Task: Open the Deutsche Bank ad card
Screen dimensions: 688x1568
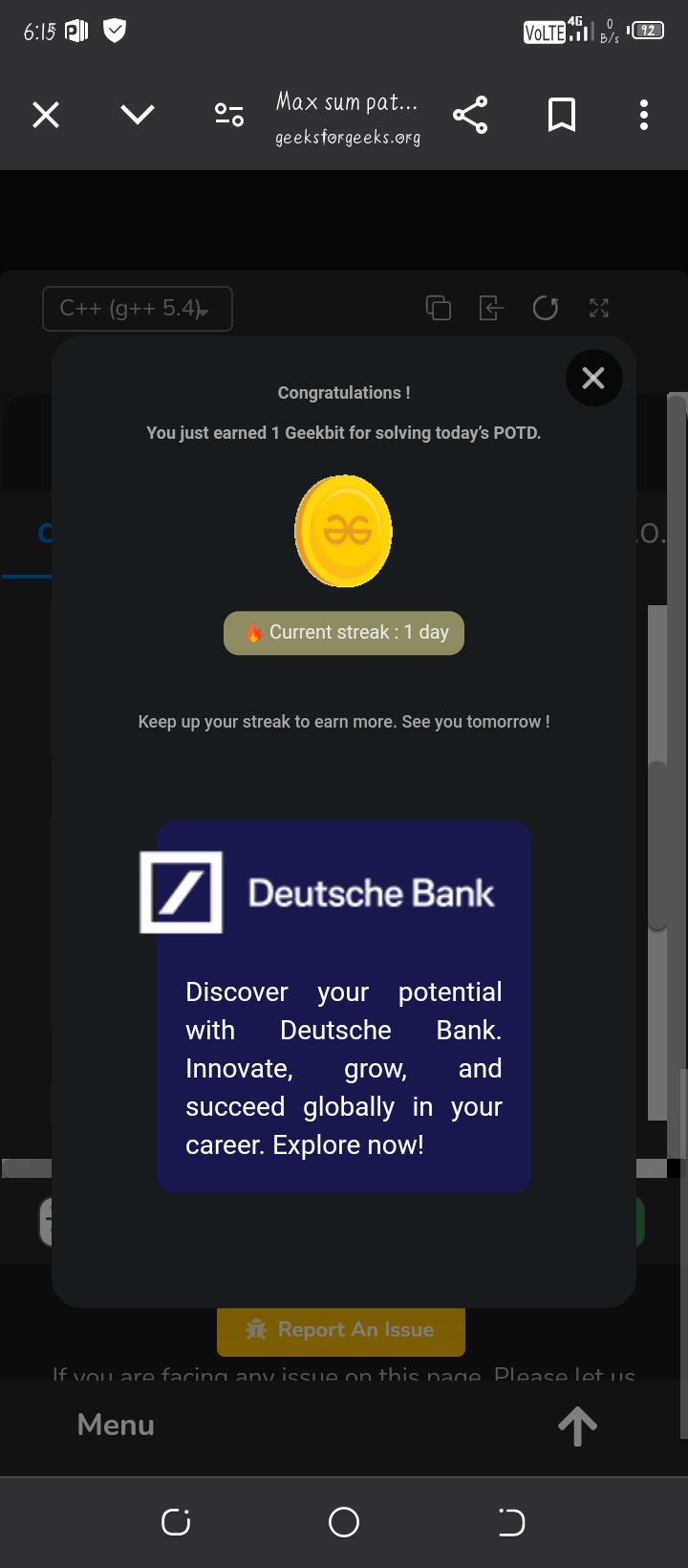Action: pyautogui.click(x=344, y=1006)
